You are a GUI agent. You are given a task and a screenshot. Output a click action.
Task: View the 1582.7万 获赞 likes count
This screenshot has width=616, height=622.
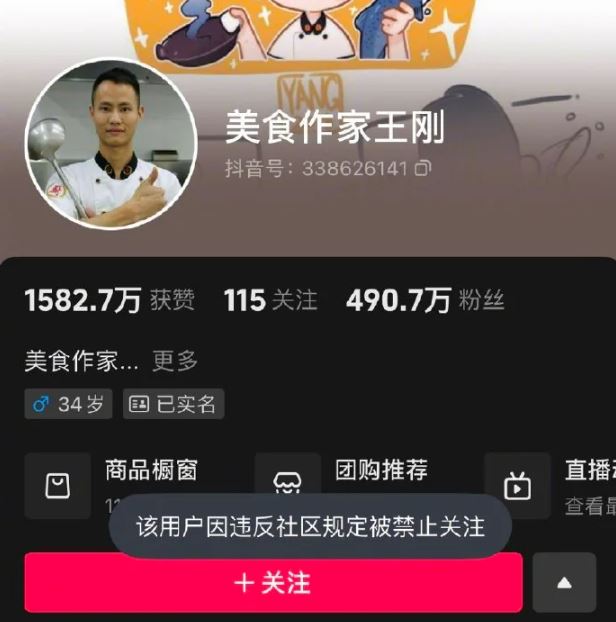tap(108, 300)
